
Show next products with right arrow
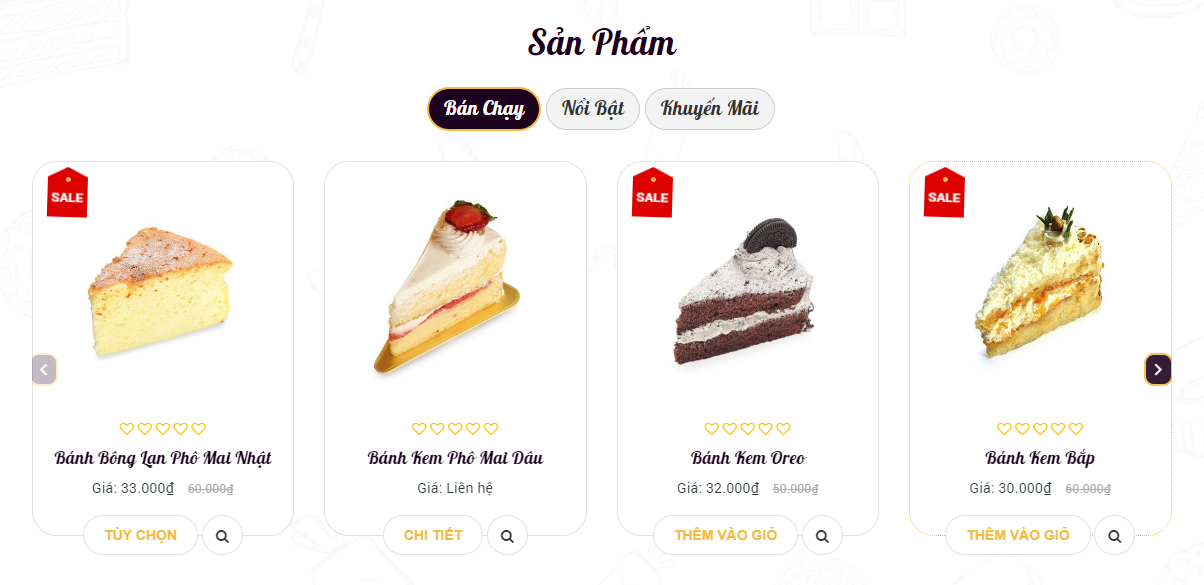tap(1158, 370)
